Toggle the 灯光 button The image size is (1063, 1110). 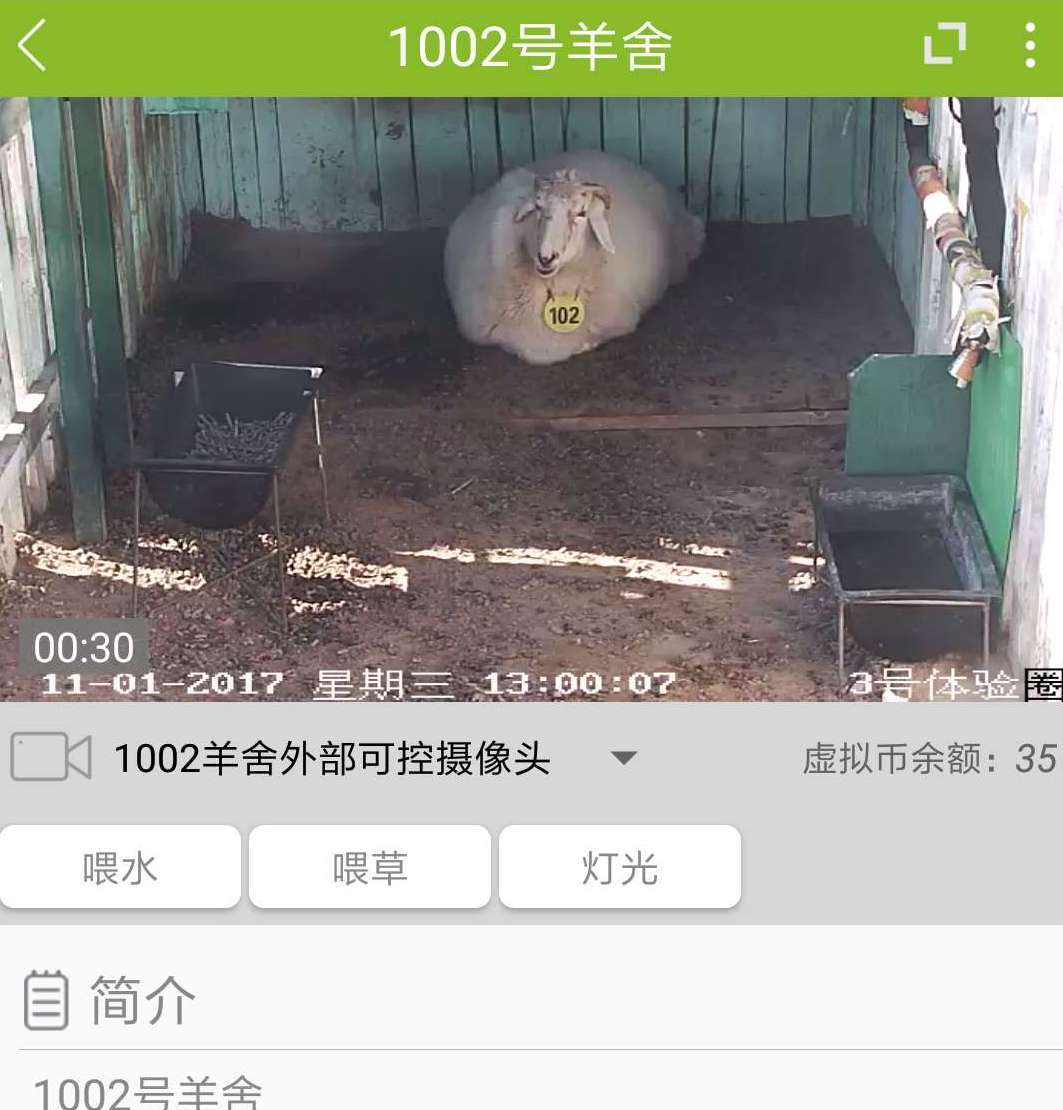(620, 867)
